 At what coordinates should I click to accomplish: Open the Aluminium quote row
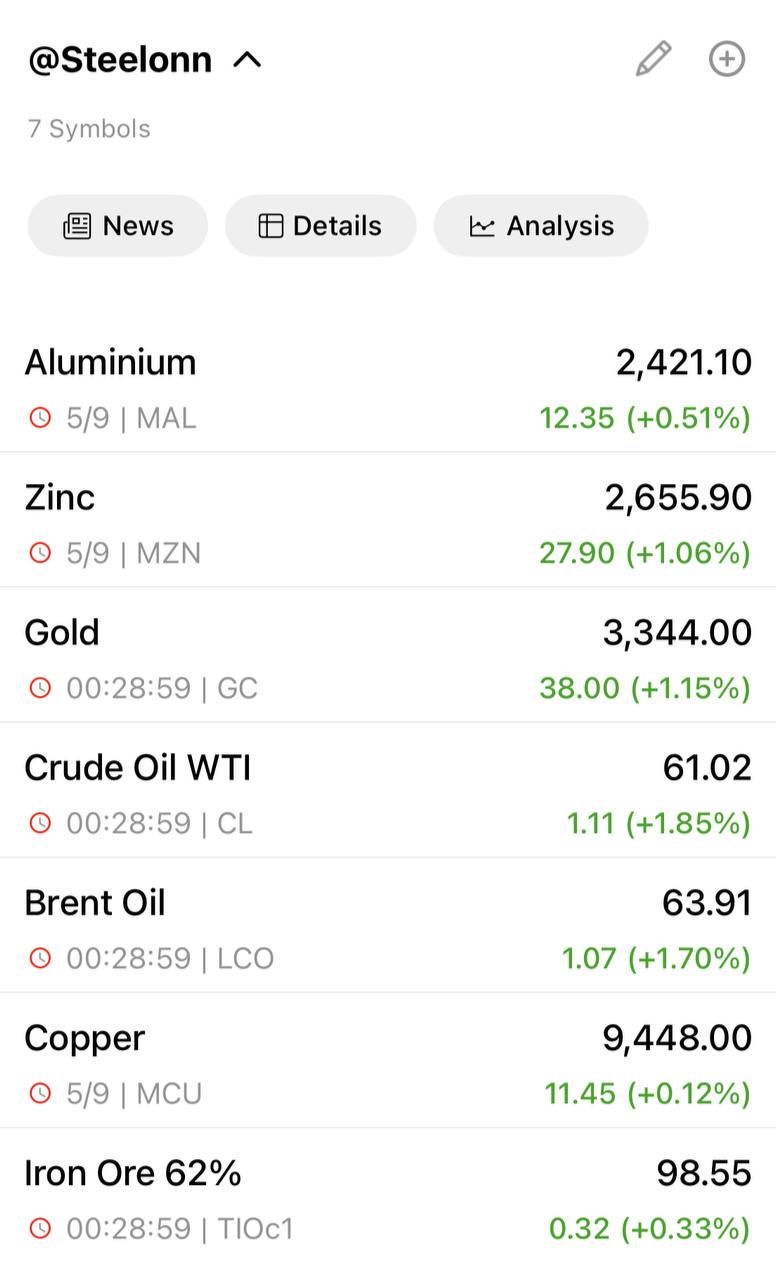[388, 387]
